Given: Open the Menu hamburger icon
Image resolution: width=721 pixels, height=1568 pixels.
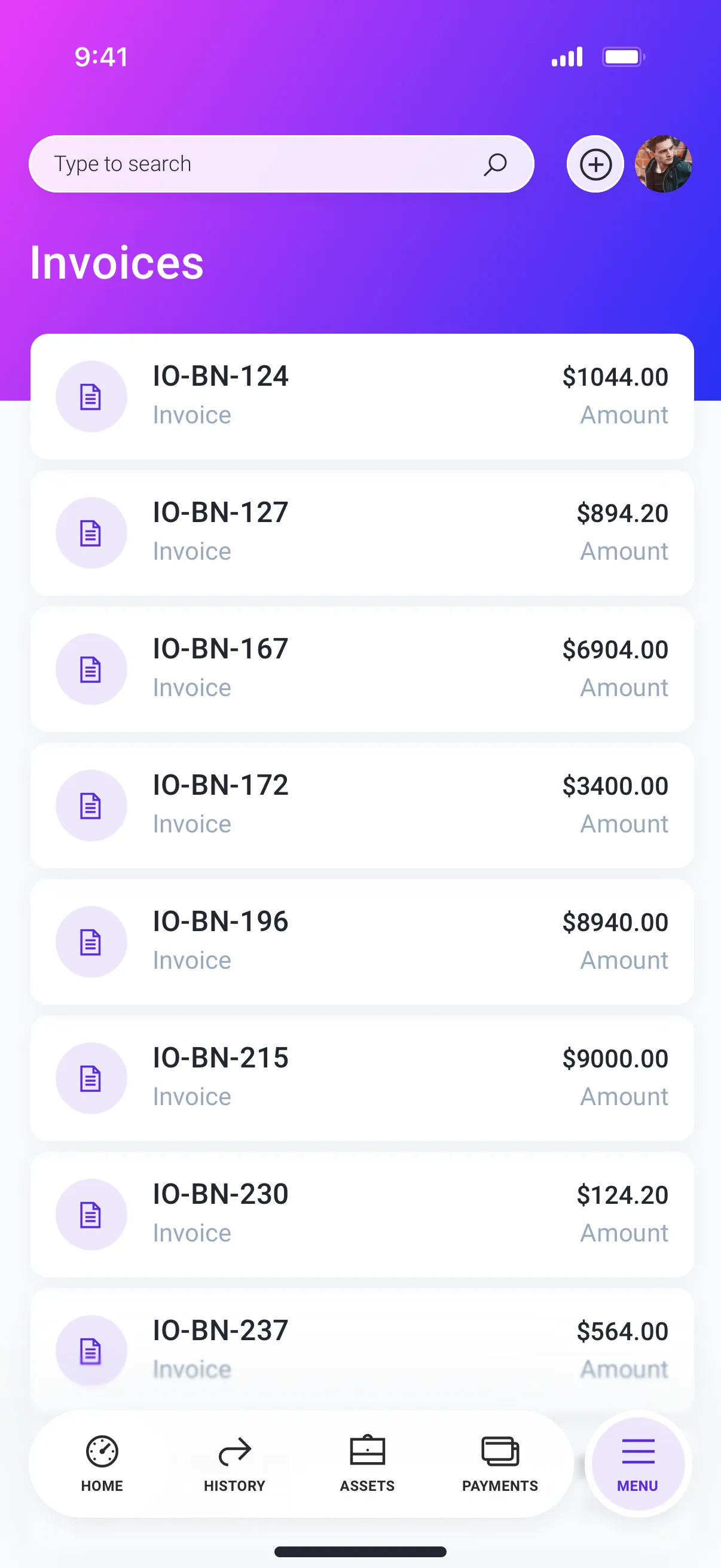Looking at the screenshot, I should coord(637,1451).
